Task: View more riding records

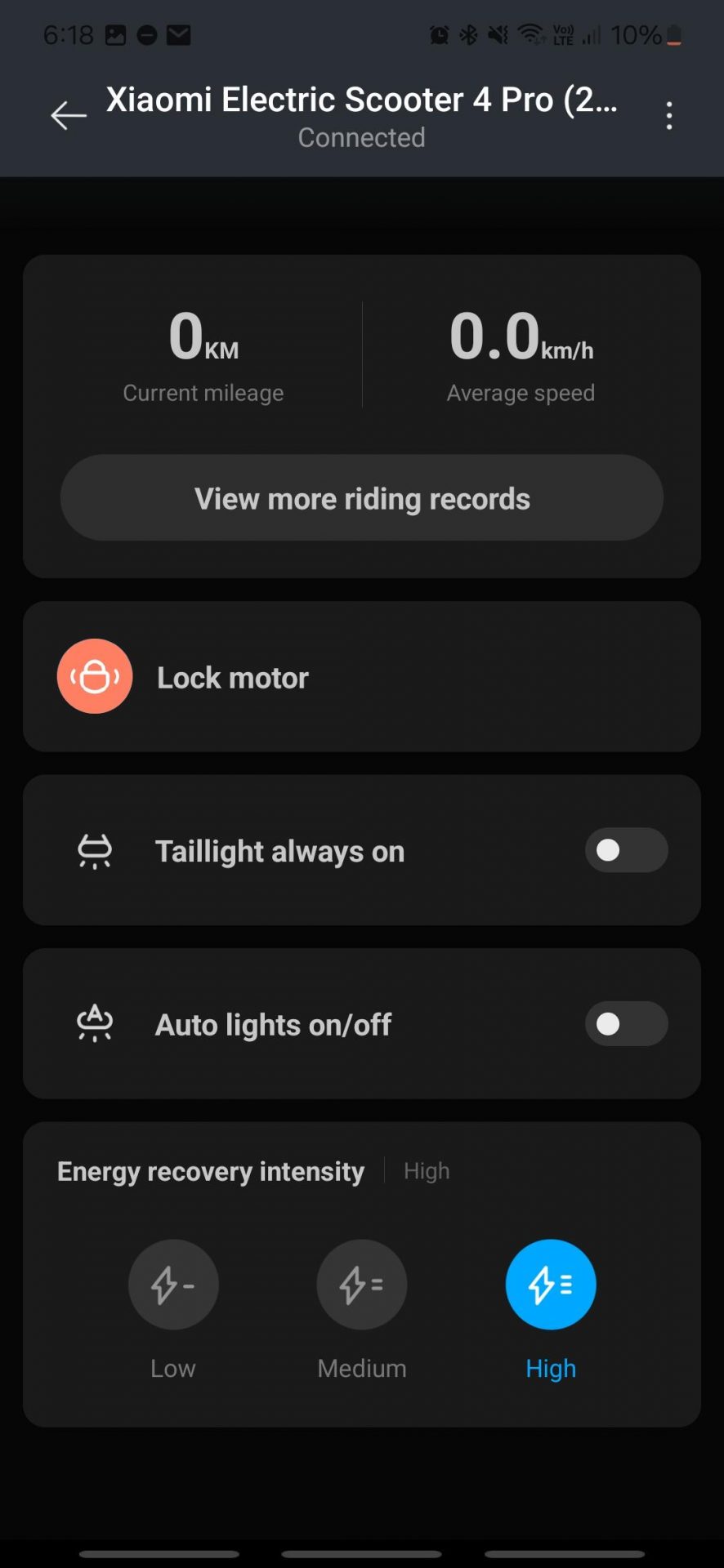Action: click(x=362, y=498)
